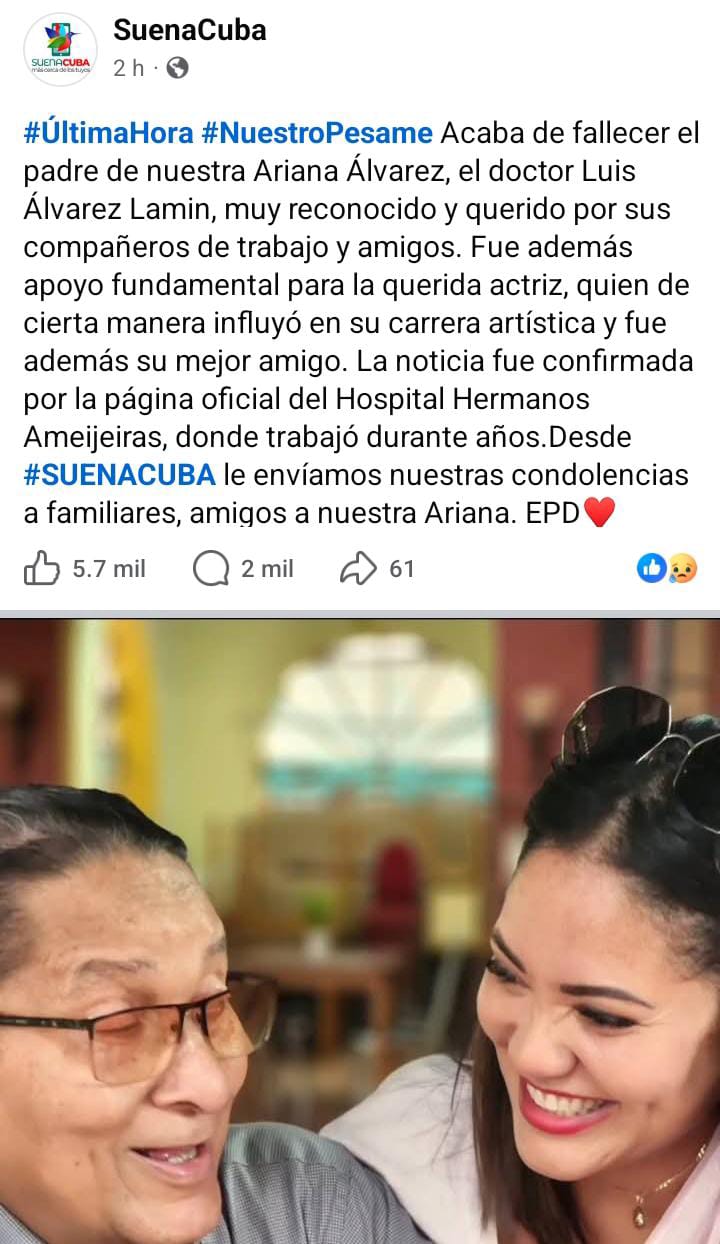The image size is (720, 1244).
Task: Open the SuenaCuba page name
Action: click(189, 30)
